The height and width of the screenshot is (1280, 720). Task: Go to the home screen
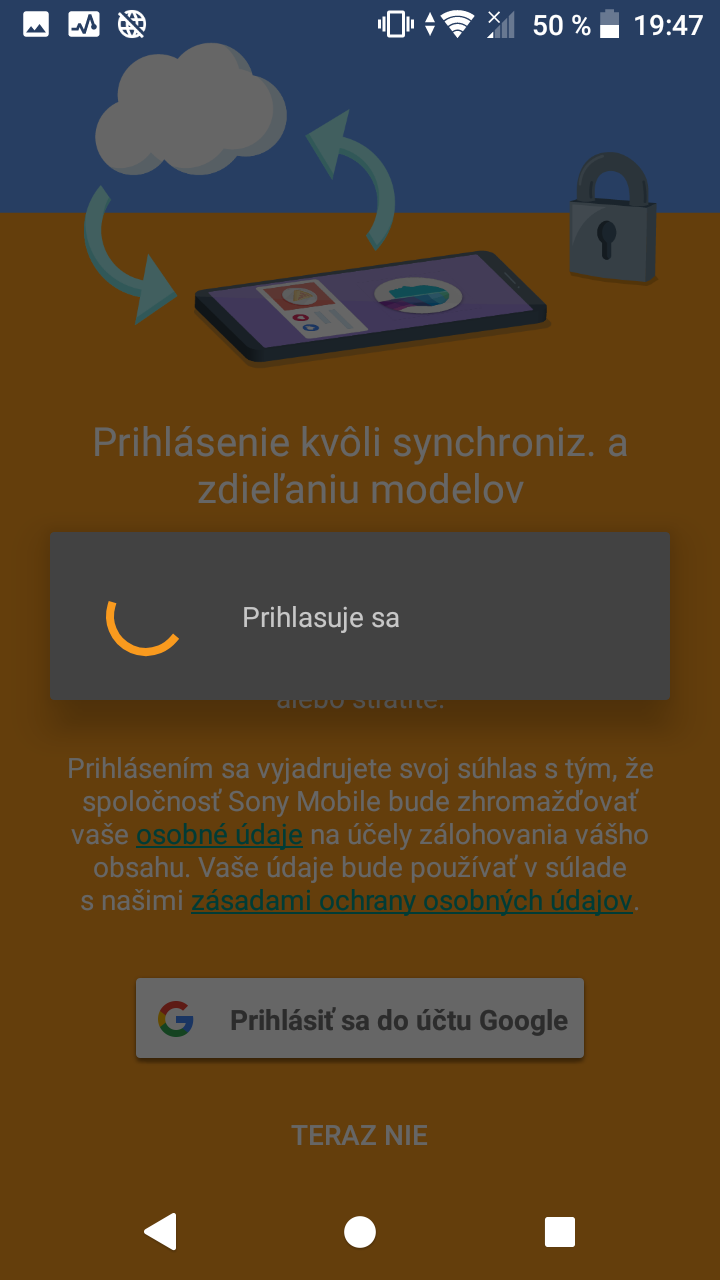pyautogui.click(x=360, y=1232)
